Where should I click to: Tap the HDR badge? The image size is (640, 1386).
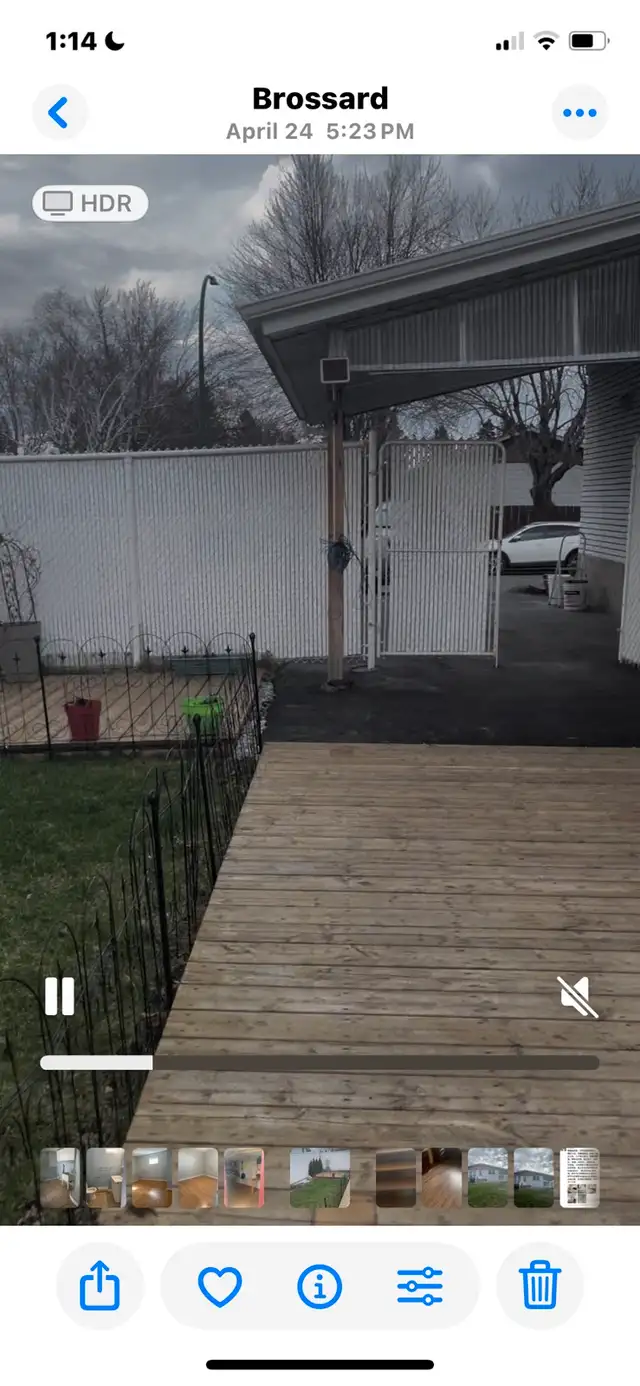pyautogui.click(x=90, y=203)
